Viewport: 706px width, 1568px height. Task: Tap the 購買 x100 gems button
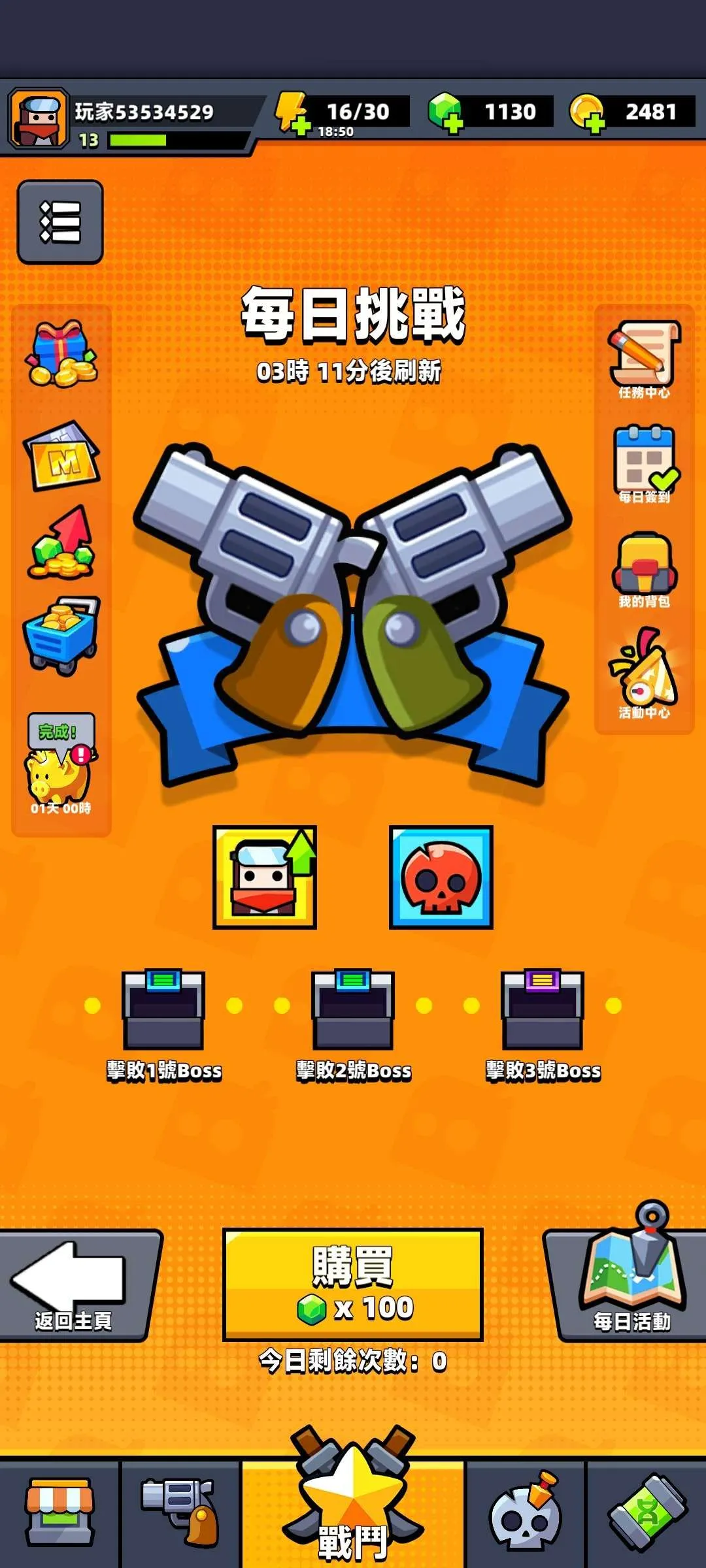[353, 1284]
